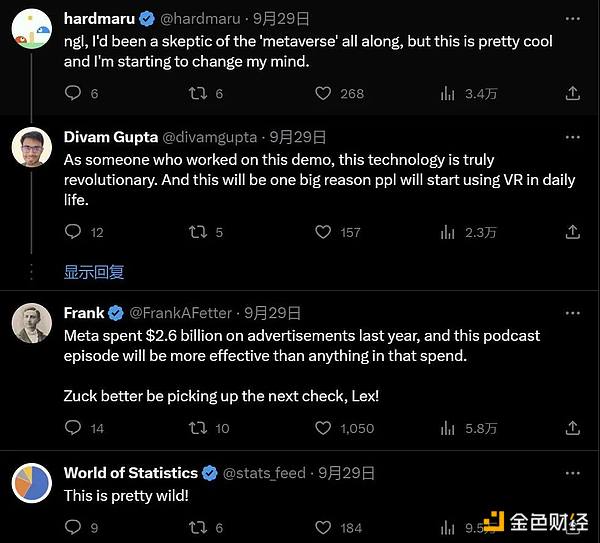Viewport: 600px width, 543px height.
Task: Retweet hardmaru's metaverse post
Action: (198, 93)
